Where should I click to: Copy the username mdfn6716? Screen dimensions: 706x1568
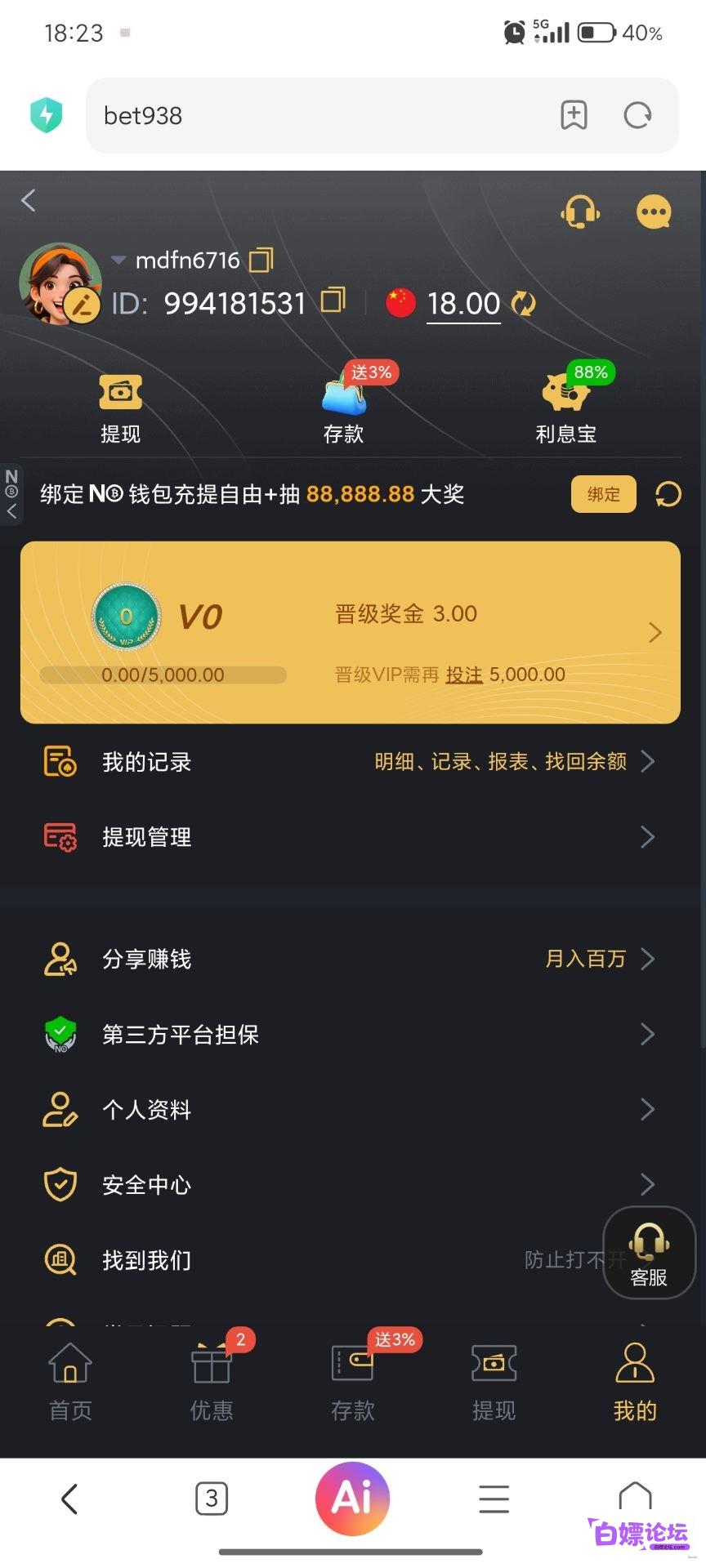tap(261, 261)
